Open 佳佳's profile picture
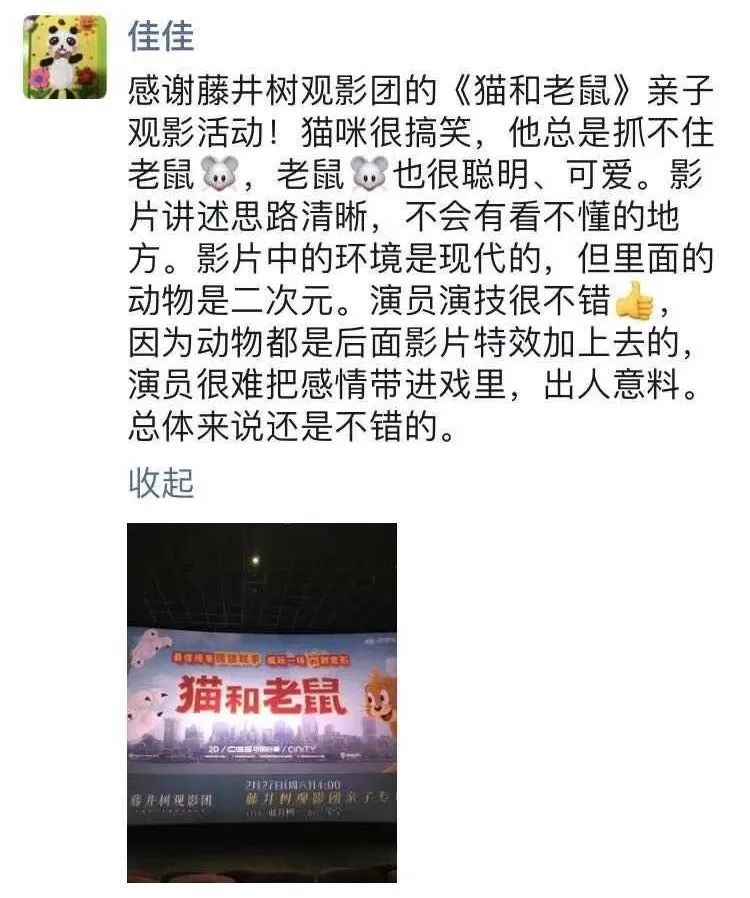This screenshot has width=750, height=898. (x=65, y=57)
